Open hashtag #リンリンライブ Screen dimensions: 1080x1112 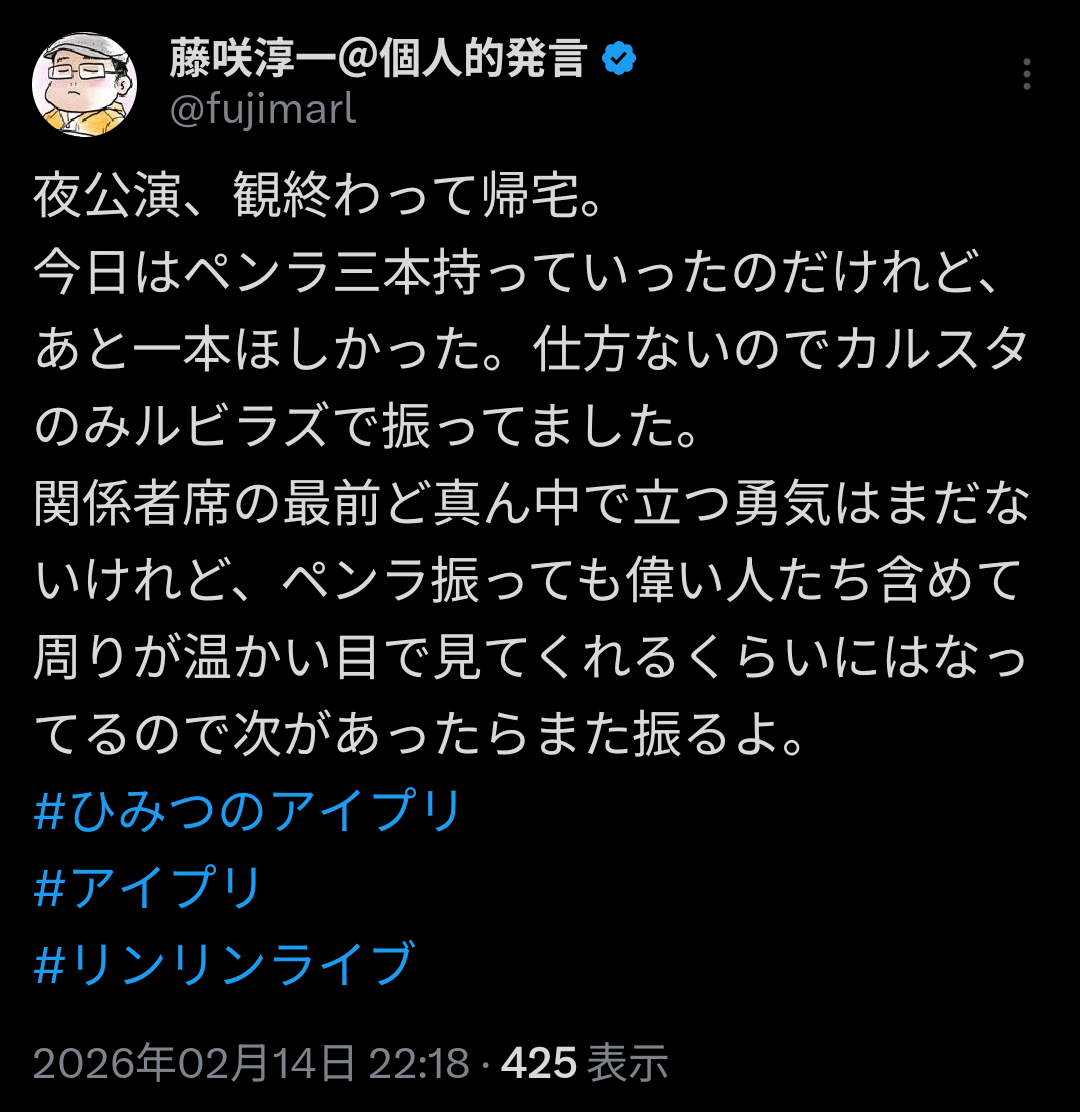click(224, 964)
